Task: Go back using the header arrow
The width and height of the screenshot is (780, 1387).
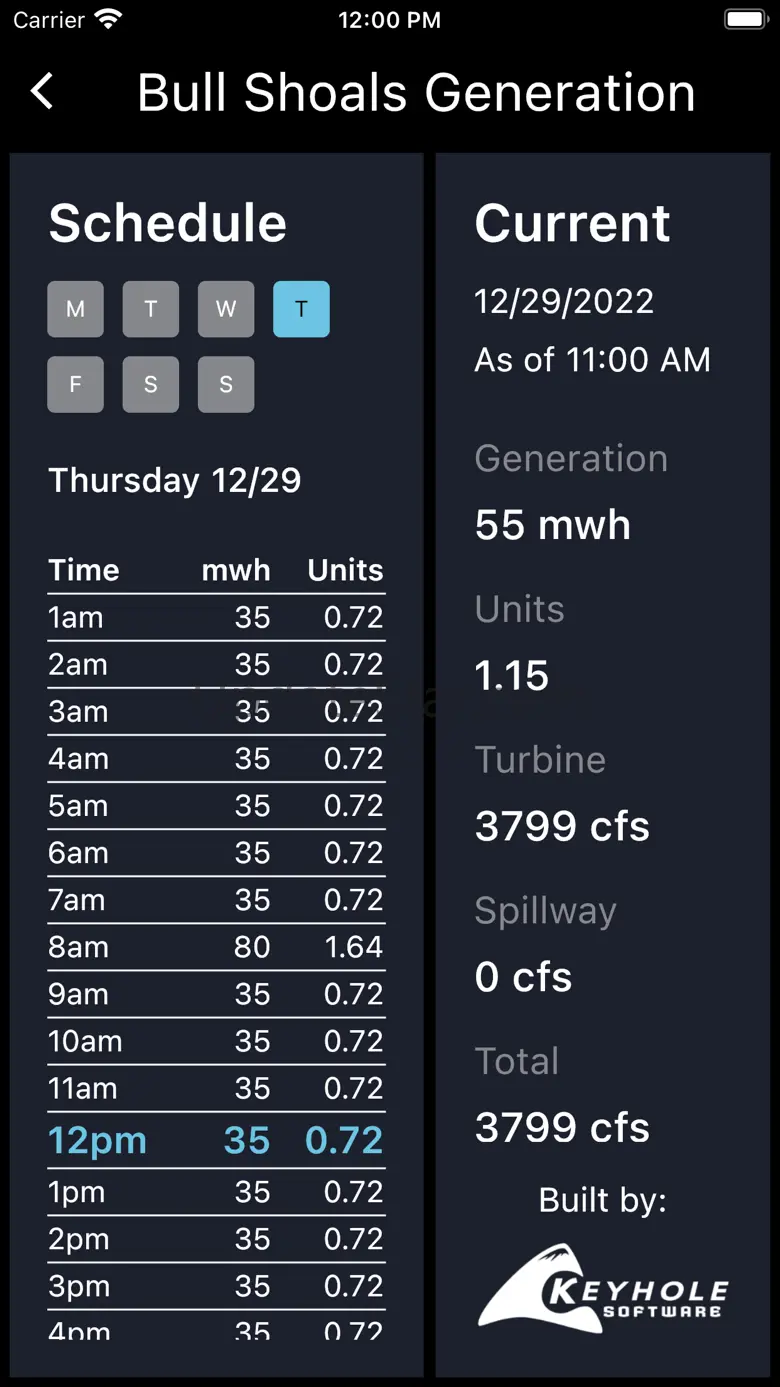Action: click(42, 91)
